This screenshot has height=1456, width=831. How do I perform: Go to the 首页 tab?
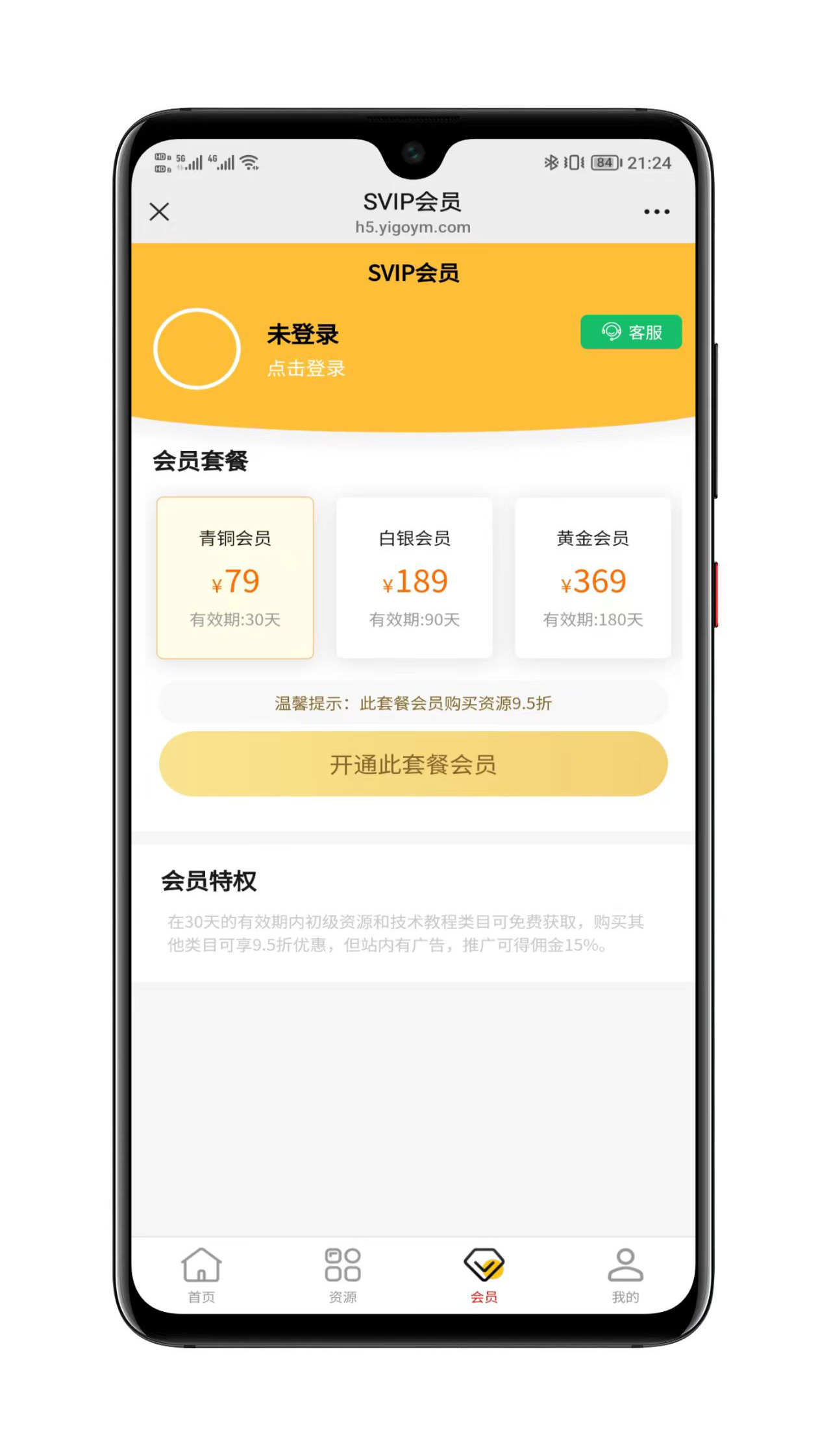pos(201,1274)
